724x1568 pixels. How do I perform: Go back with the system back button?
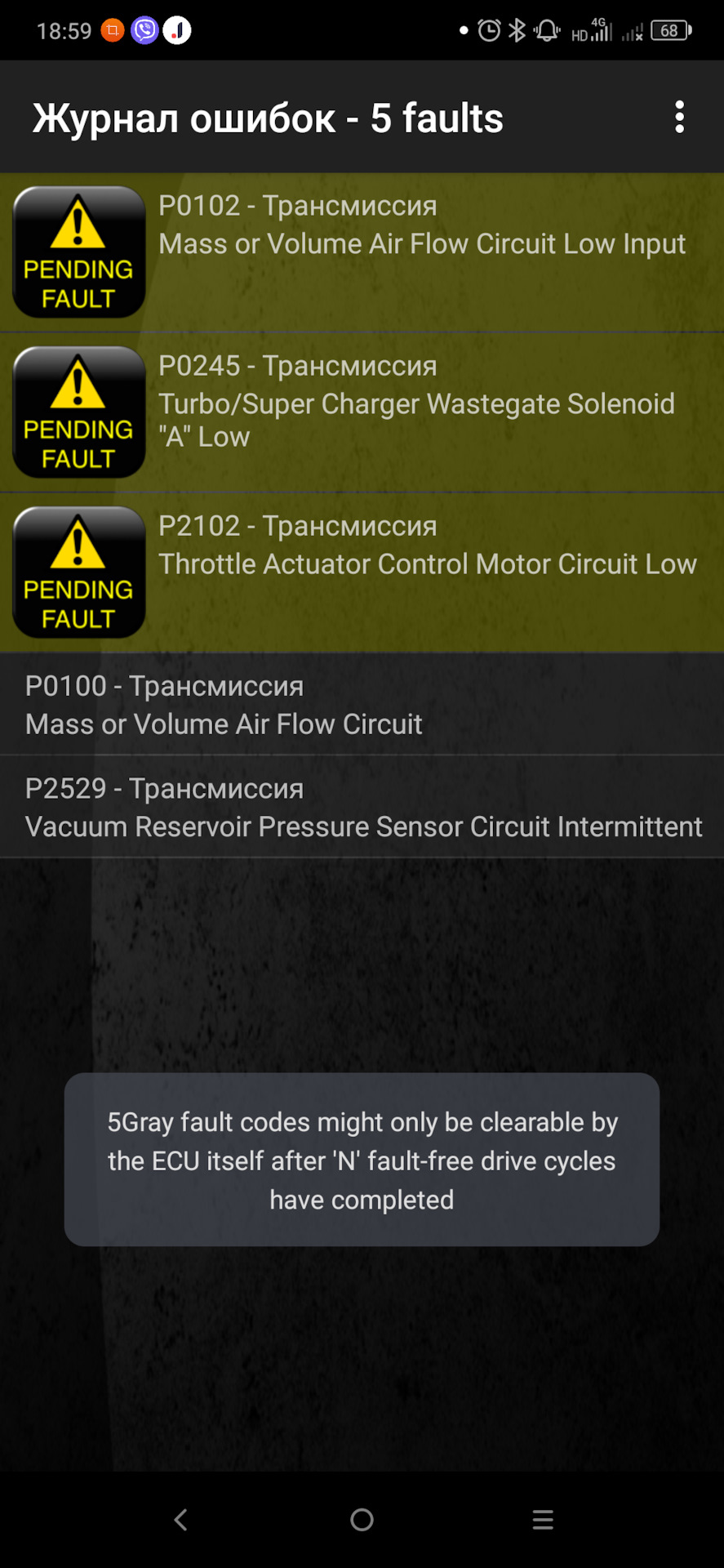coord(181,1519)
